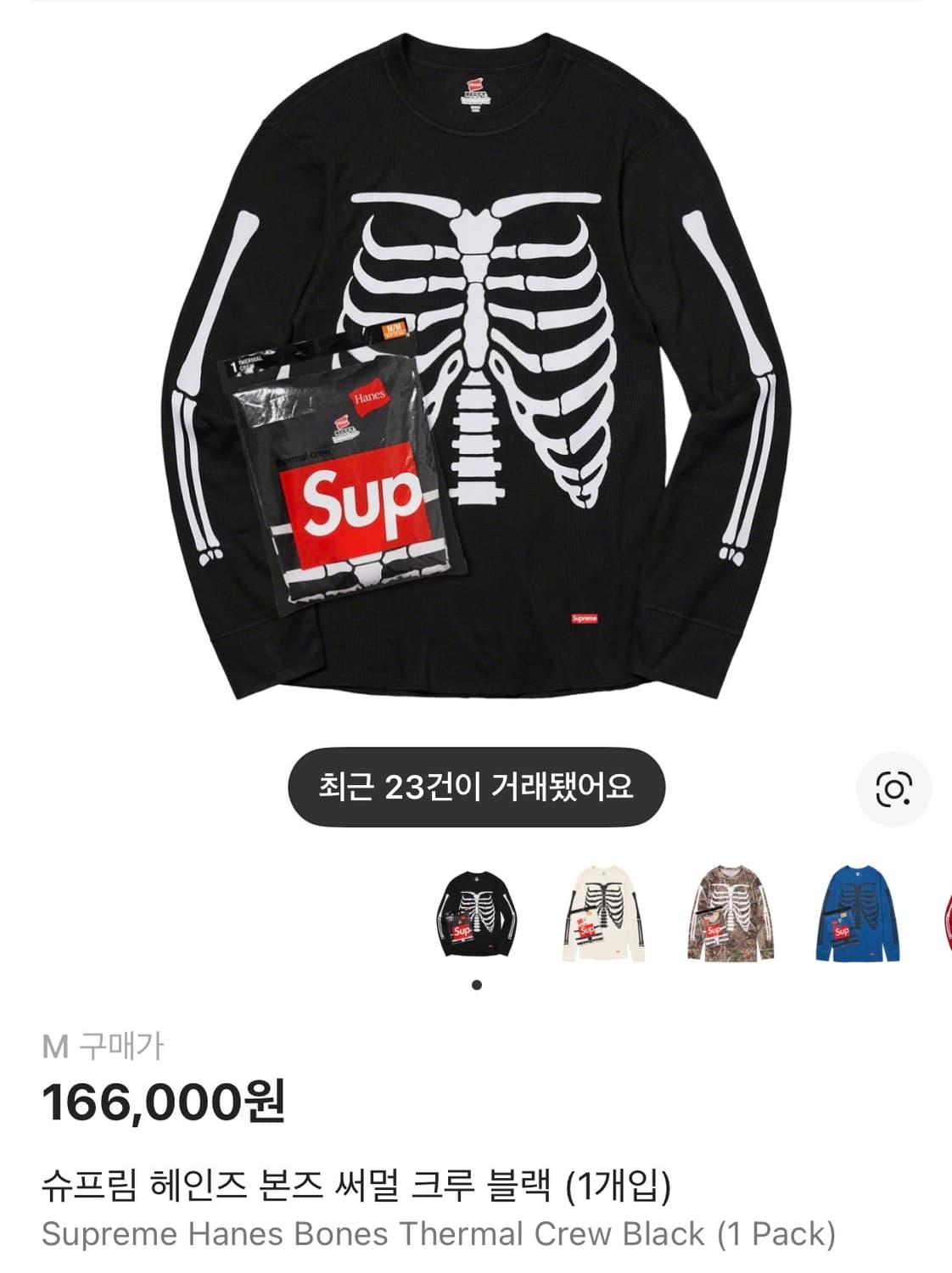Select the black colorway thumbnail
Image resolution: width=952 pixels, height=1273 pixels.
click(479, 915)
